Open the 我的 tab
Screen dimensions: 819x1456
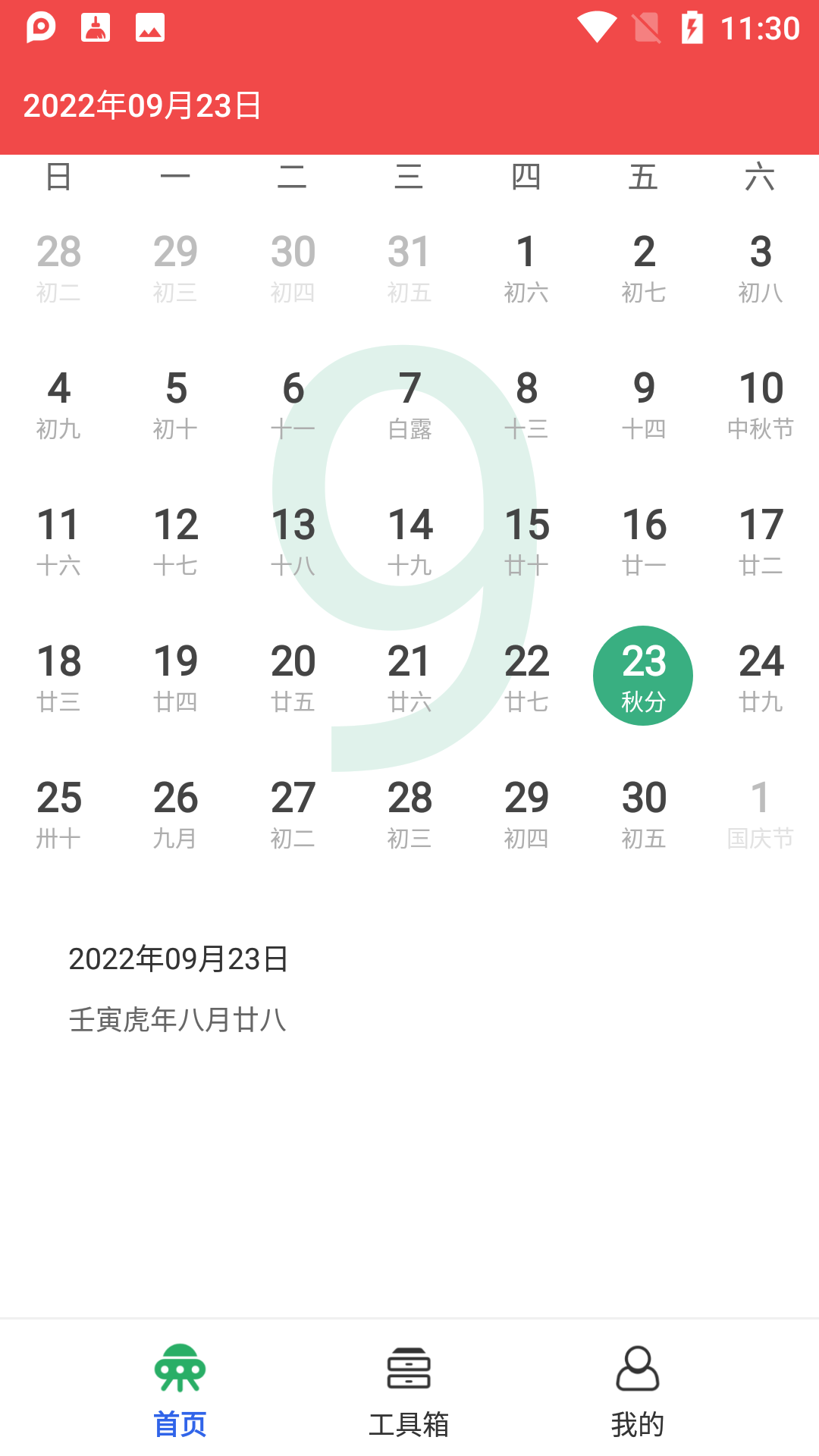[x=637, y=1389]
